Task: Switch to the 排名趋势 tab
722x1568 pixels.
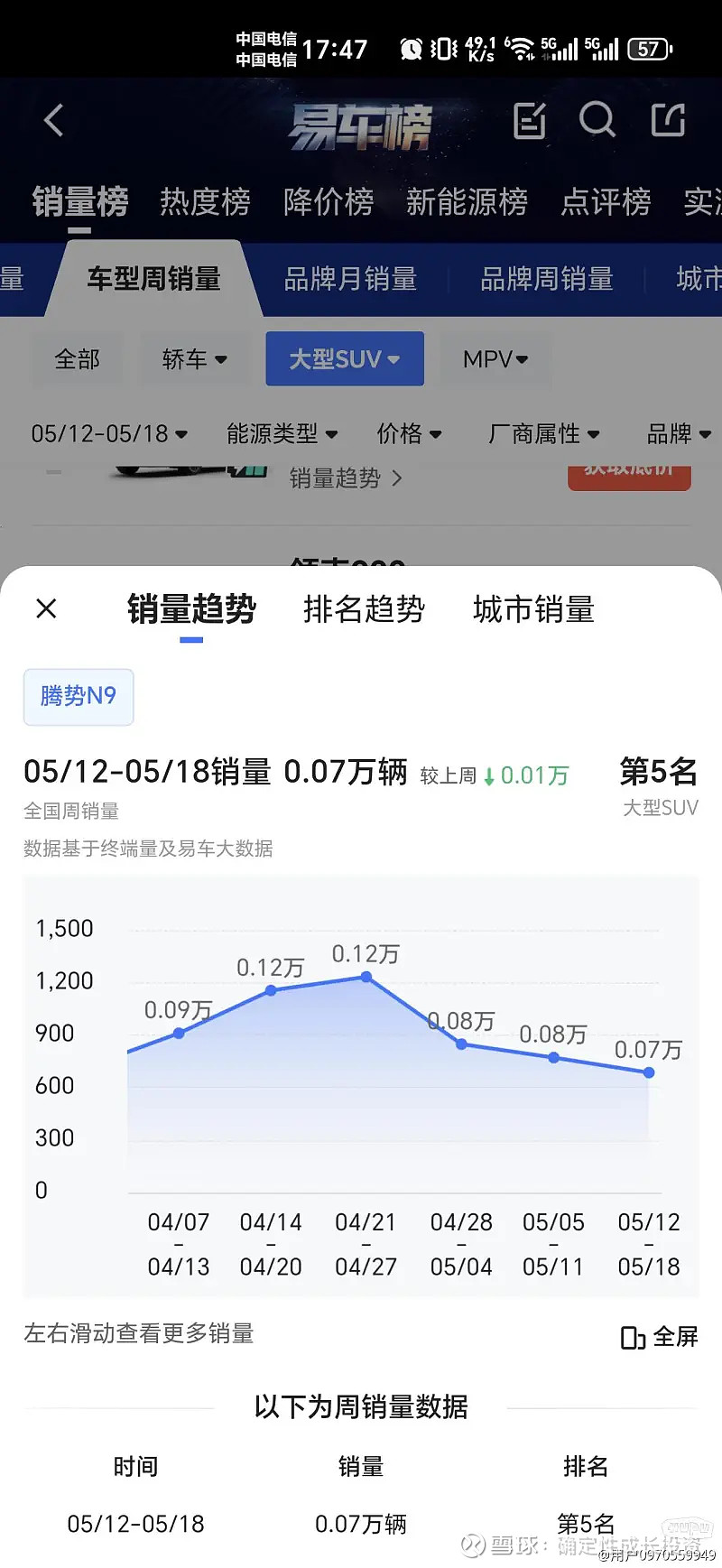Action: [364, 610]
